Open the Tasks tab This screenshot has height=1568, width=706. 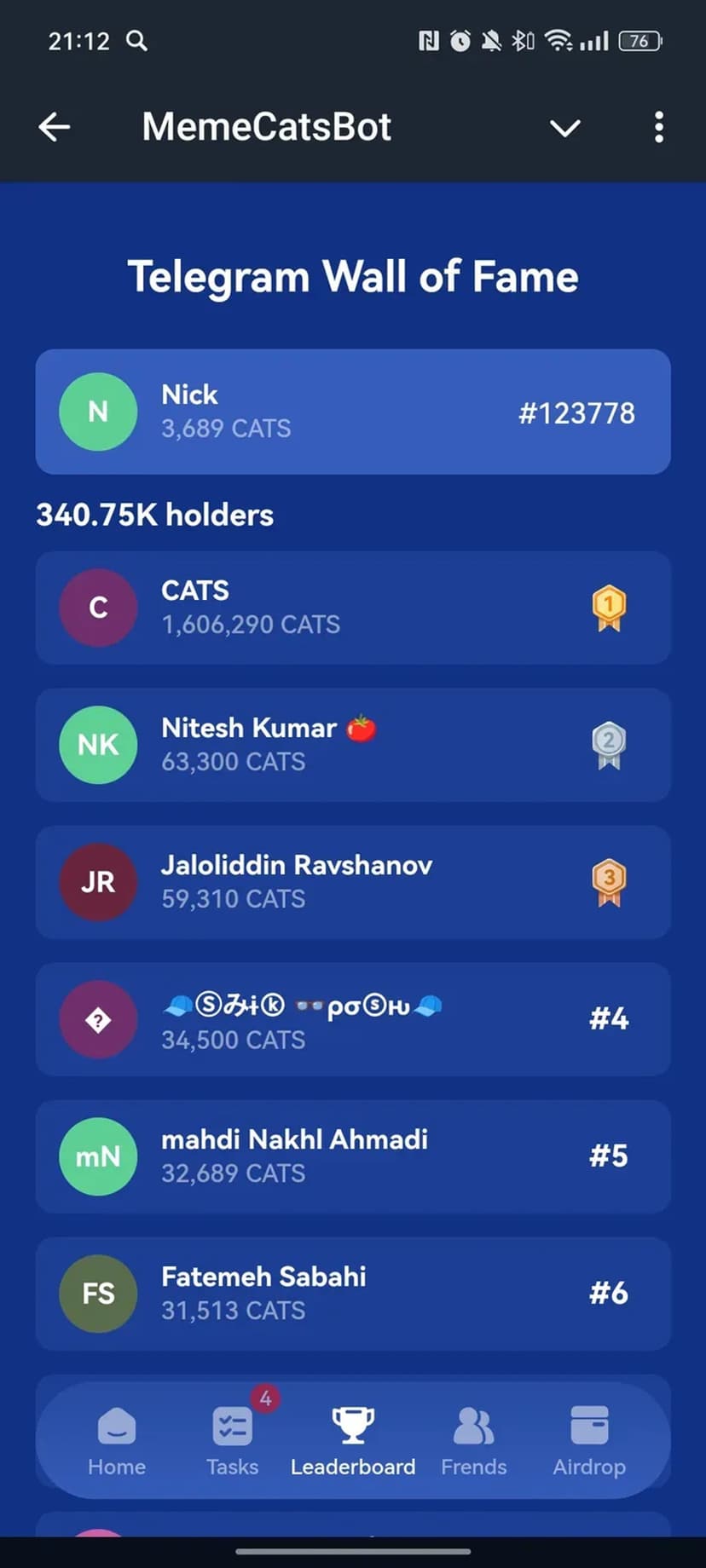(x=232, y=1440)
